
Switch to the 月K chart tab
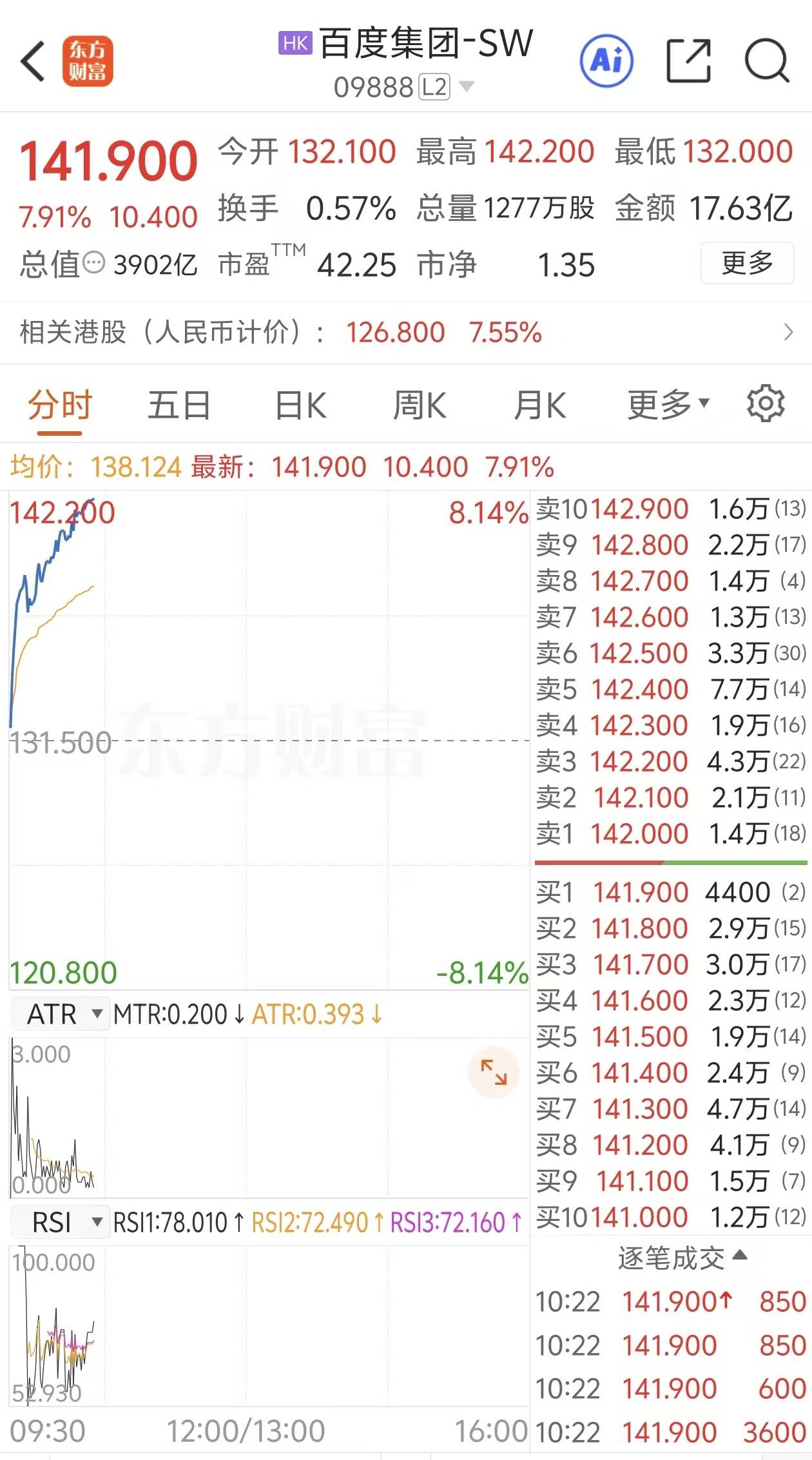click(540, 405)
